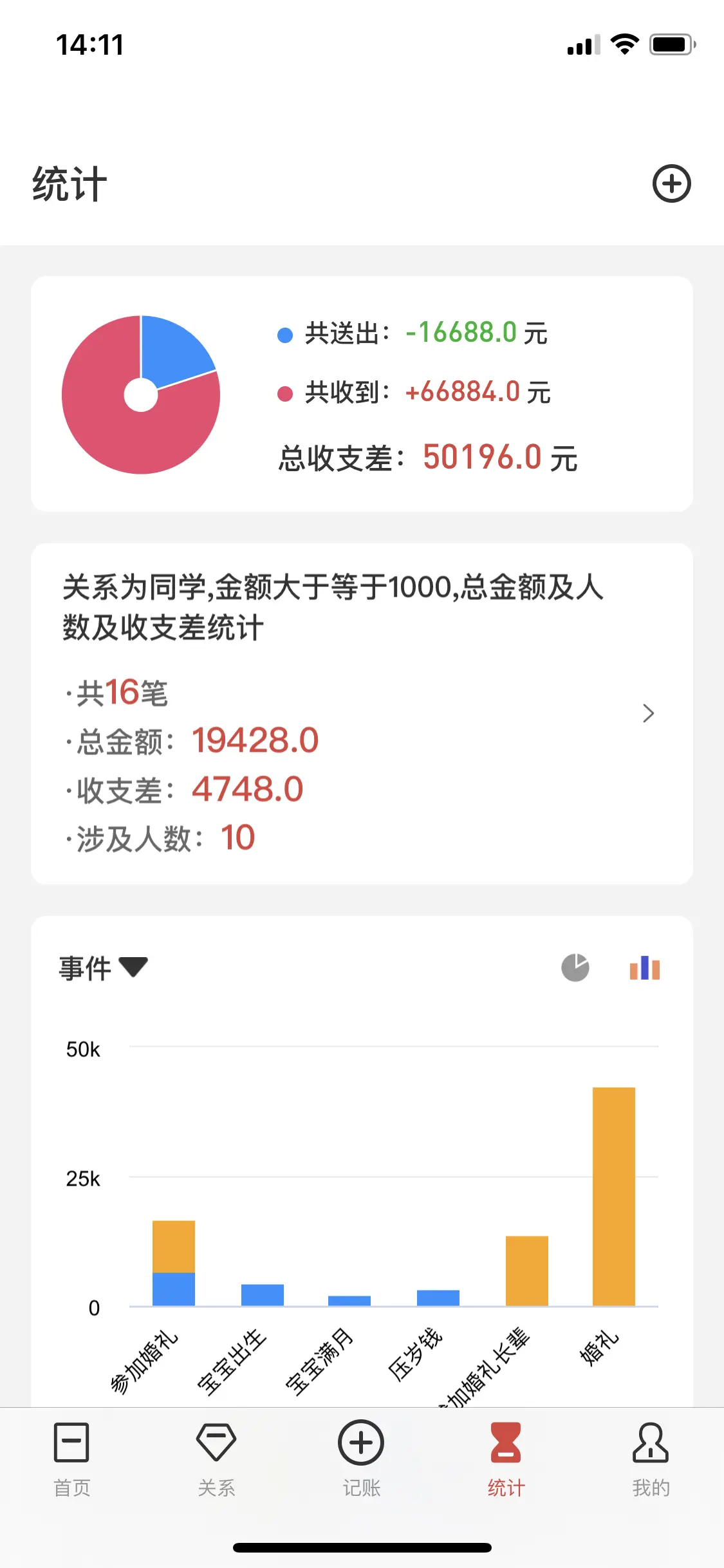Go to the 首页 tab
This screenshot has width=724, height=1568.
click(x=71, y=1460)
